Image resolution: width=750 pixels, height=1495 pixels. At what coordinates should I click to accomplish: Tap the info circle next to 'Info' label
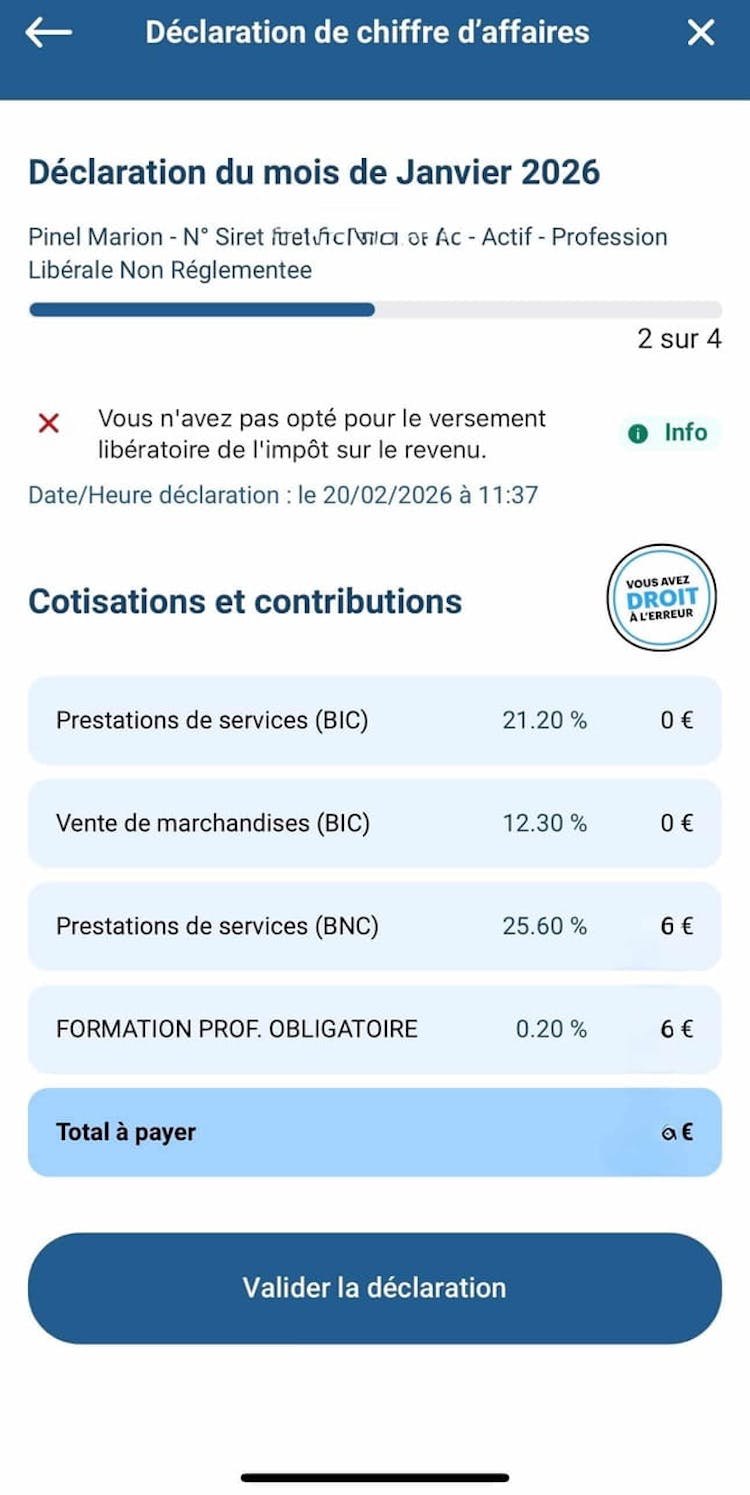641,432
